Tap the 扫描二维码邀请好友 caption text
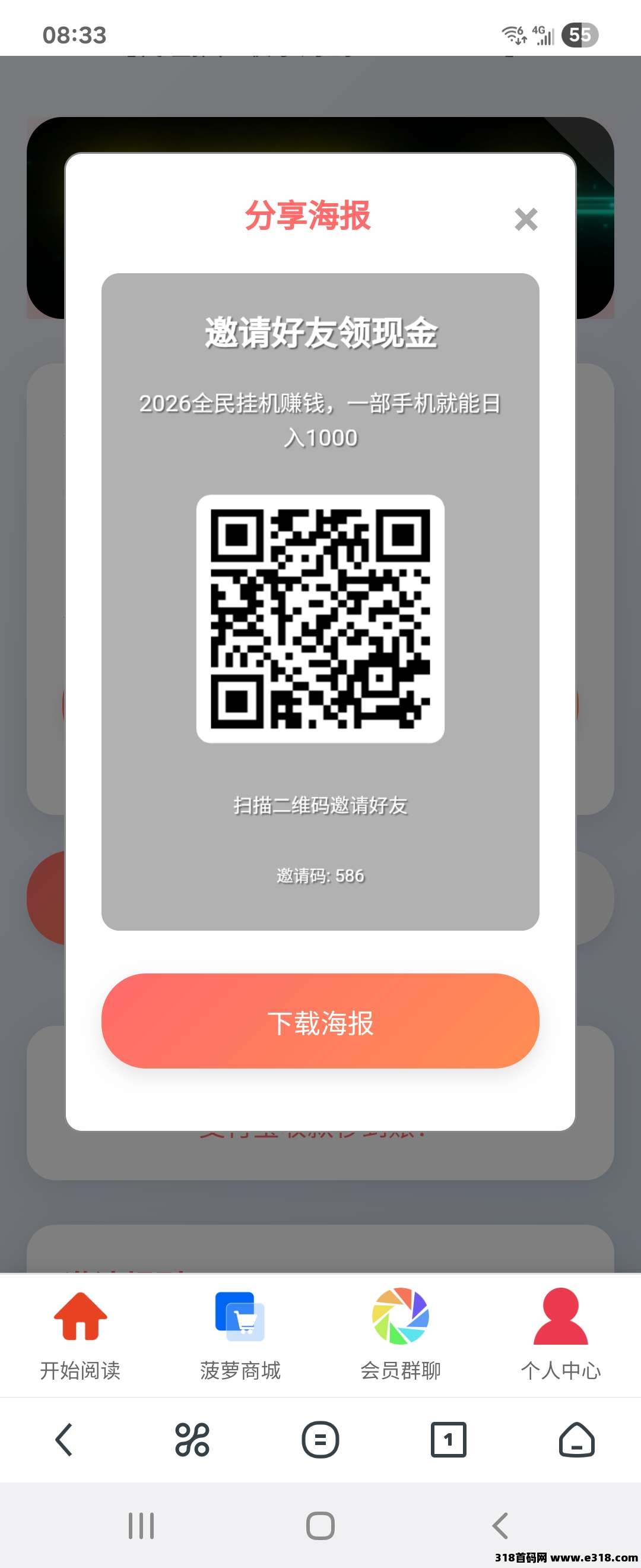641x1568 pixels. 320,804
